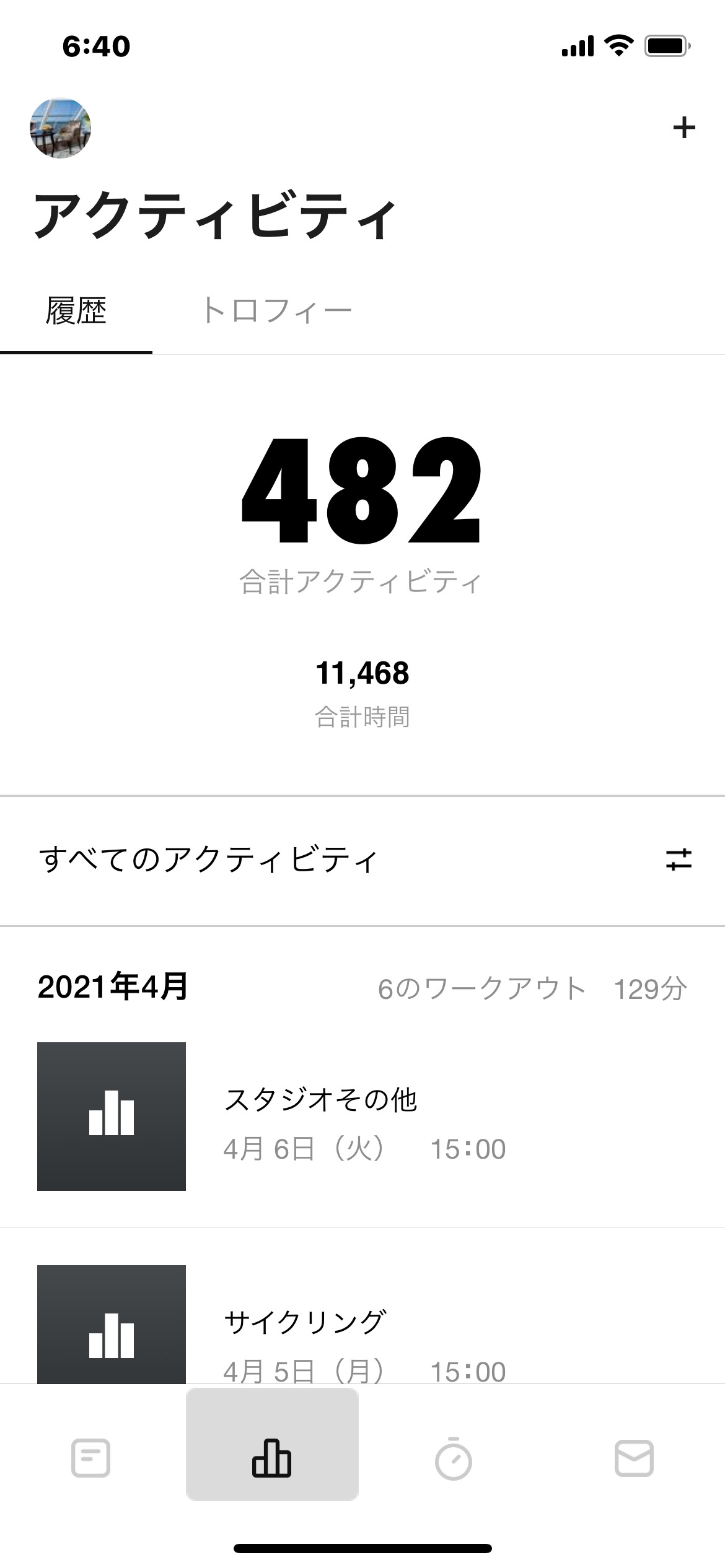Add a new activity with plus icon
The height and width of the screenshot is (1568, 725).
684,128
